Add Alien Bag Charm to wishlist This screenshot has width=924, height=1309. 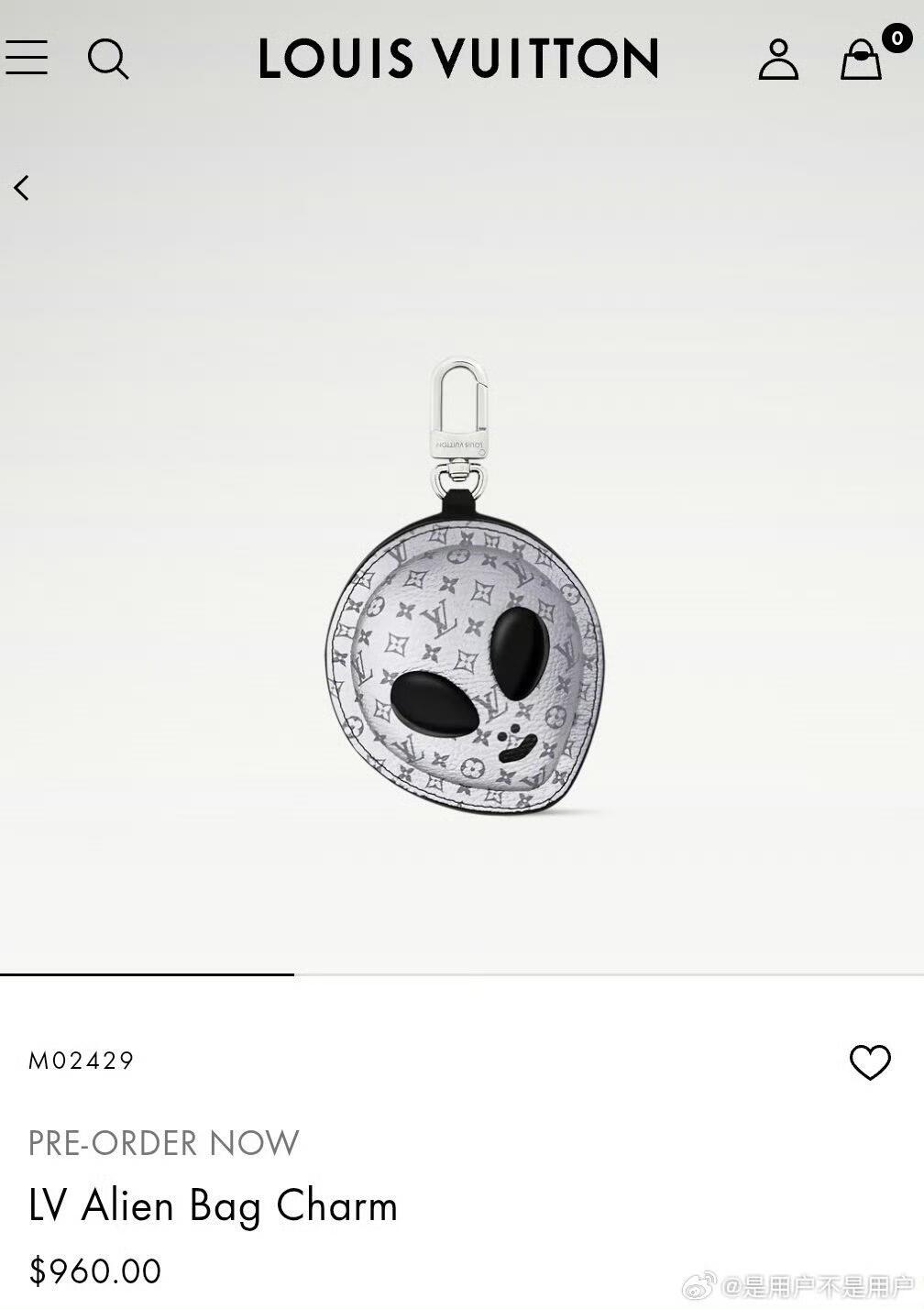(x=870, y=1062)
